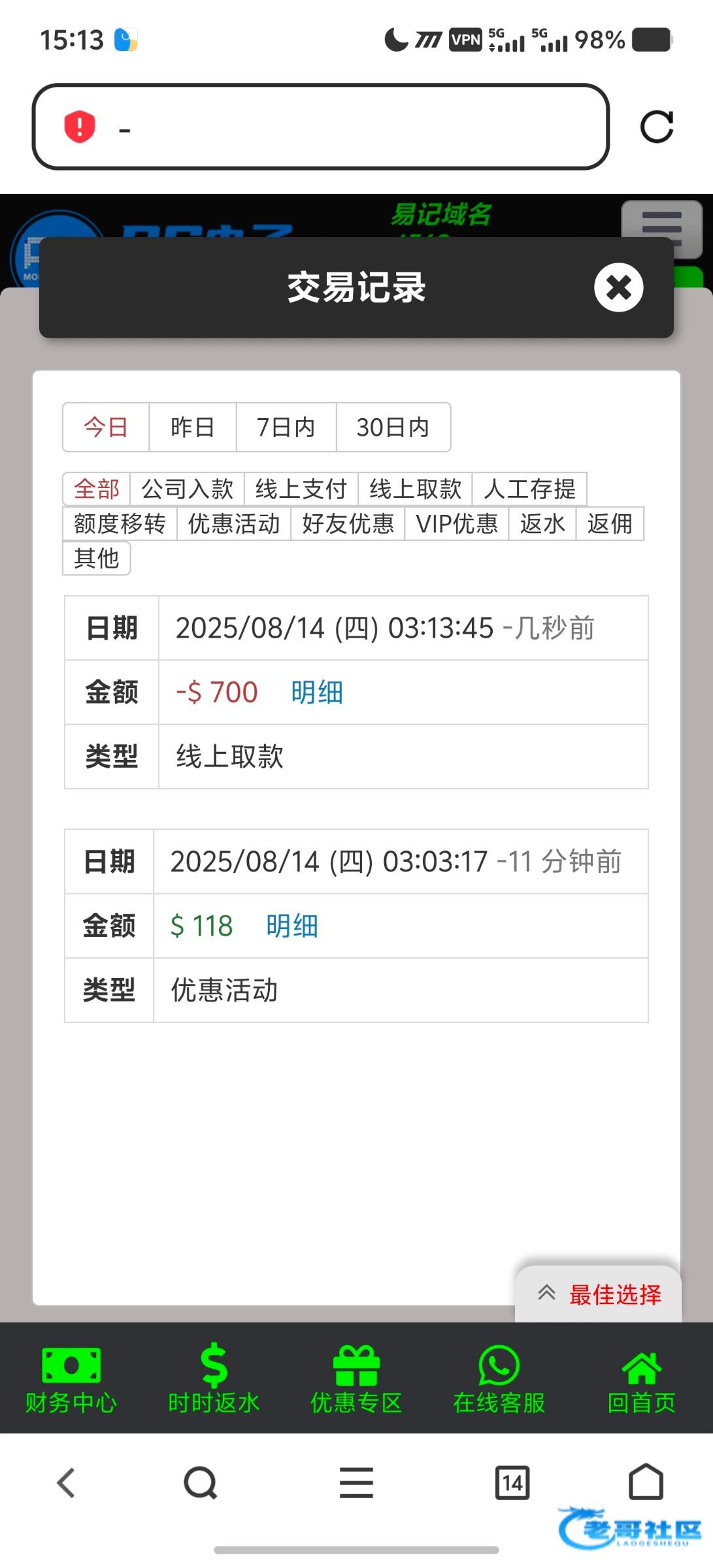Filter by 线上支付
The image size is (713, 1568).
301,489
